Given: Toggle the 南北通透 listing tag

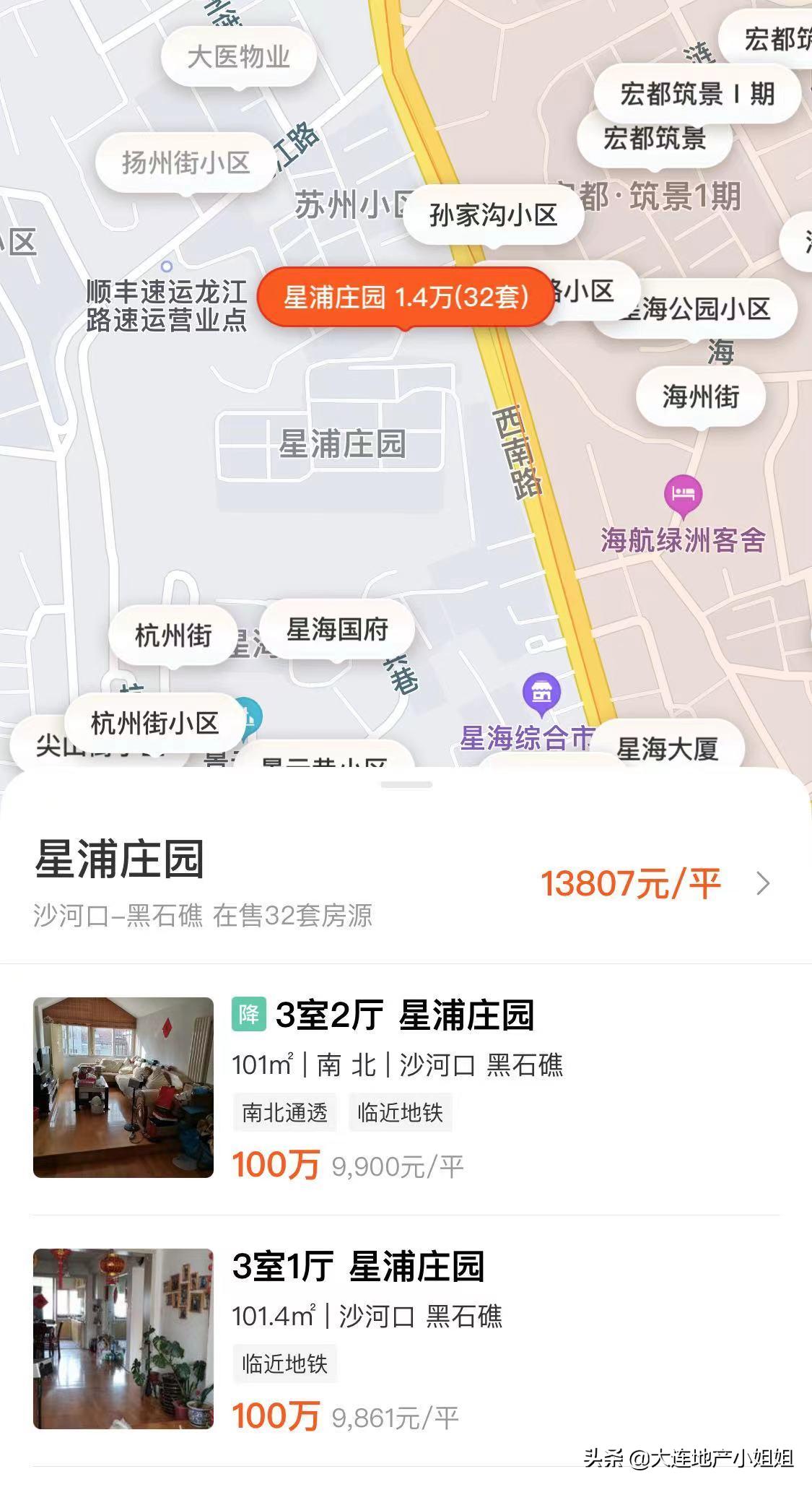Looking at the screenshot, I should [284, 1114].
